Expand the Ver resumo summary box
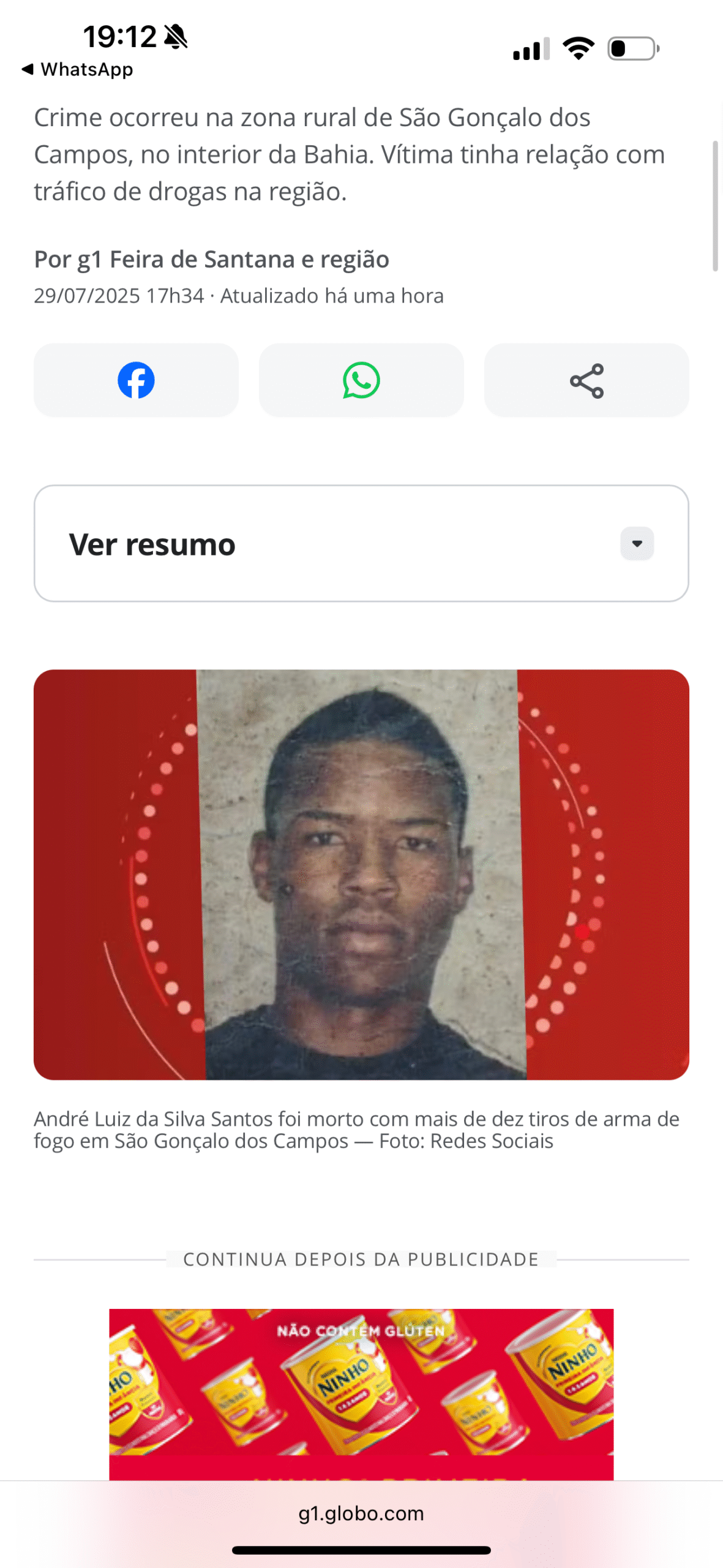Image resolution: width=723 pixels, height=1568 pixels. click(361, 543)
